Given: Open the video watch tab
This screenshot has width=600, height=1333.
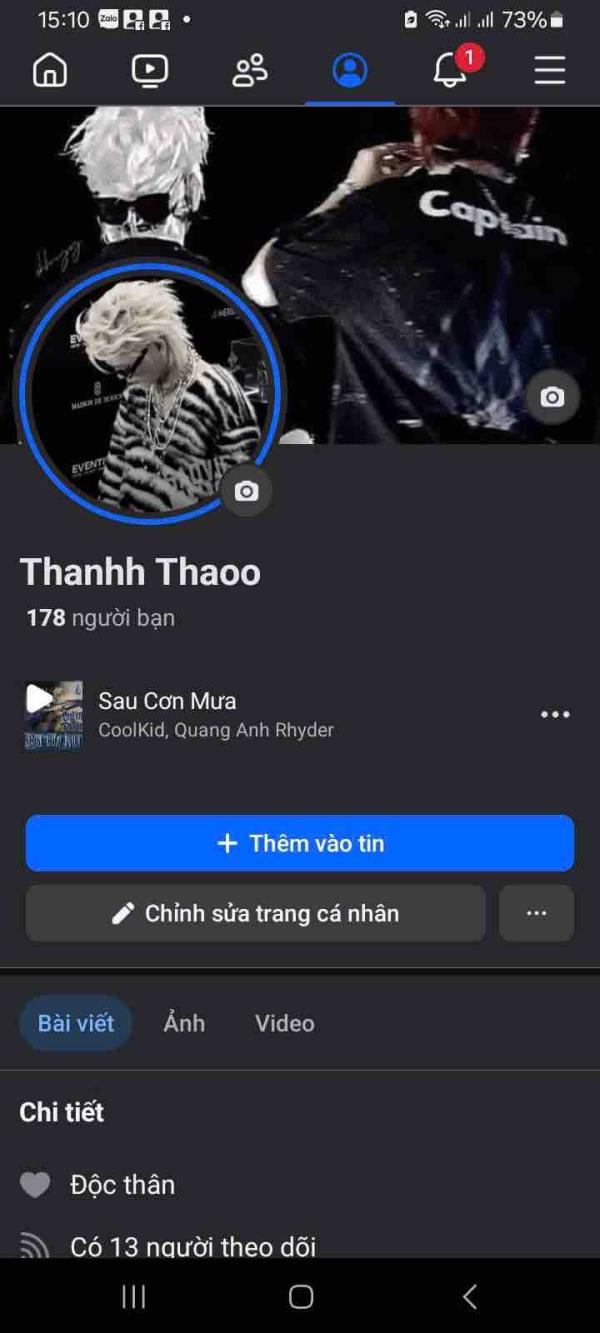Looking at the screenshot, I should click(x=150, y=70).
